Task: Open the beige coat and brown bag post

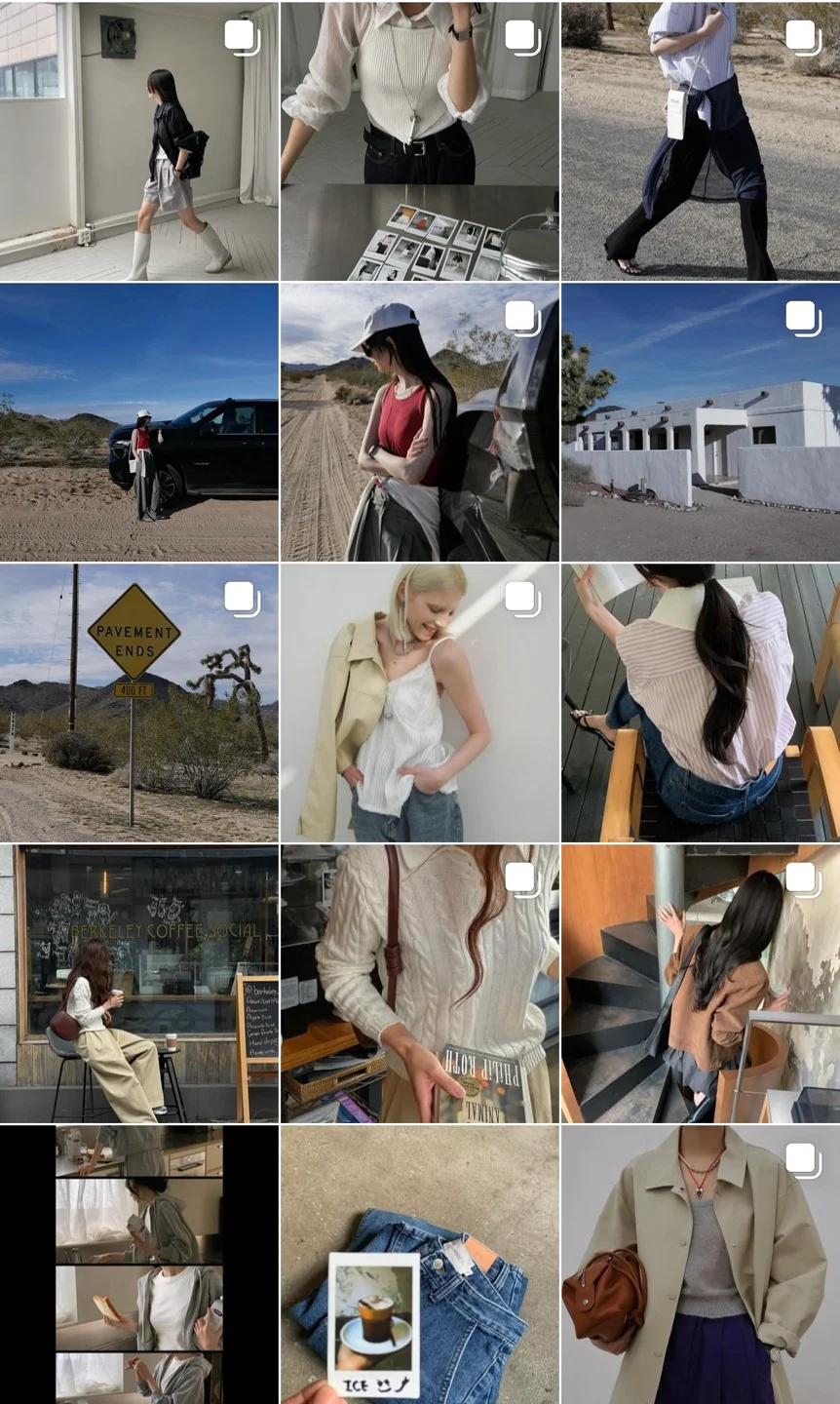Action: [x=700, y=1264]
